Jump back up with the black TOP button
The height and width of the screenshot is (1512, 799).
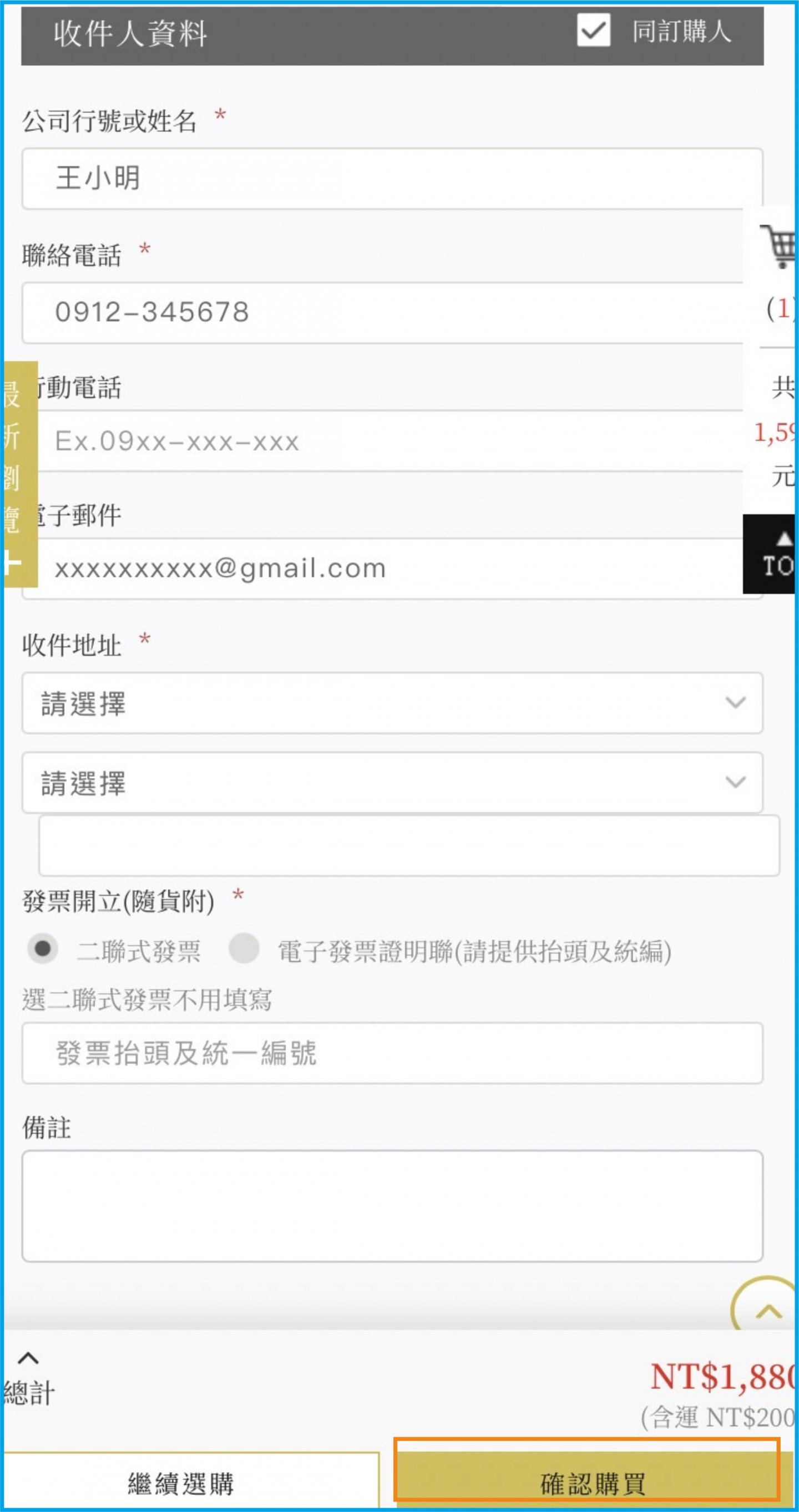(772, 554)
